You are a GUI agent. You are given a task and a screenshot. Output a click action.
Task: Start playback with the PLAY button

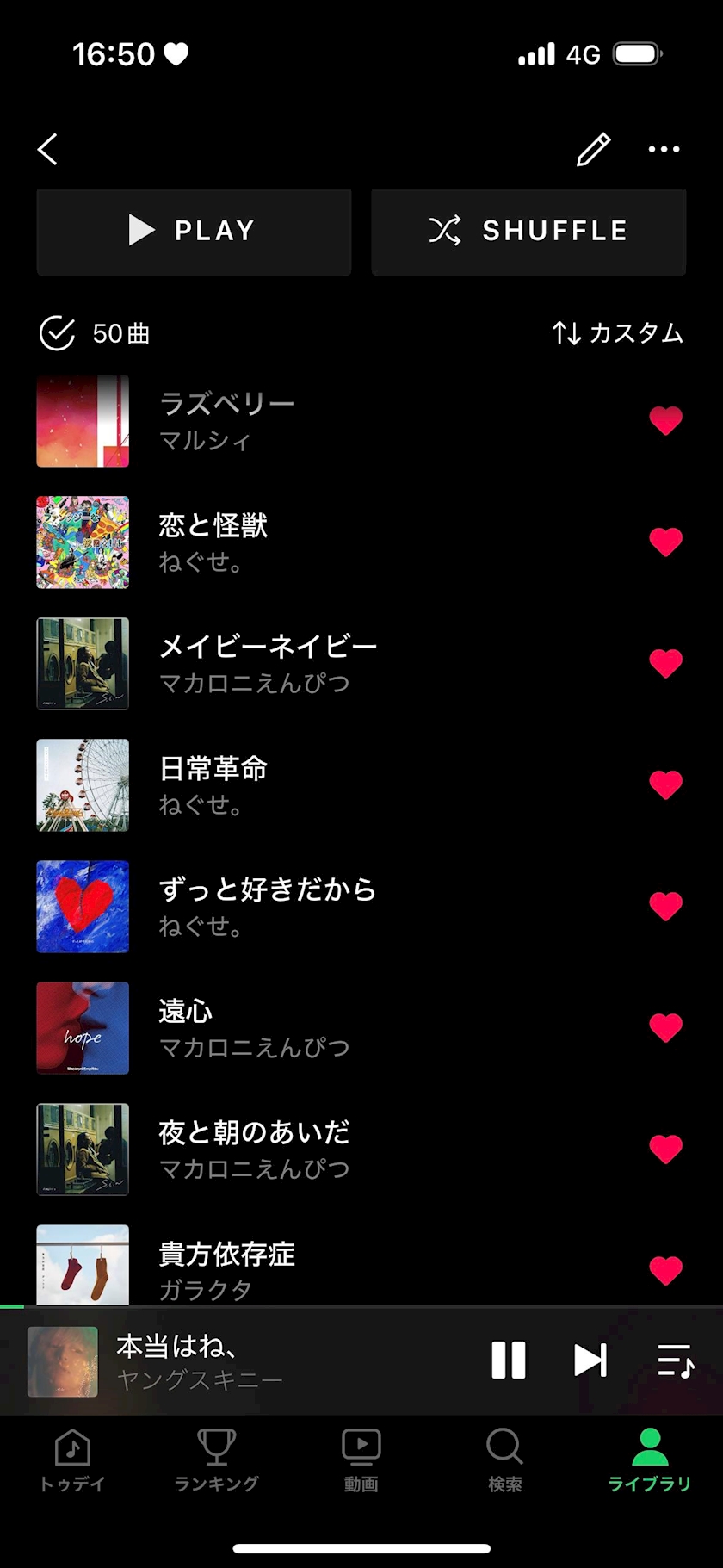[x=194, y=231]
